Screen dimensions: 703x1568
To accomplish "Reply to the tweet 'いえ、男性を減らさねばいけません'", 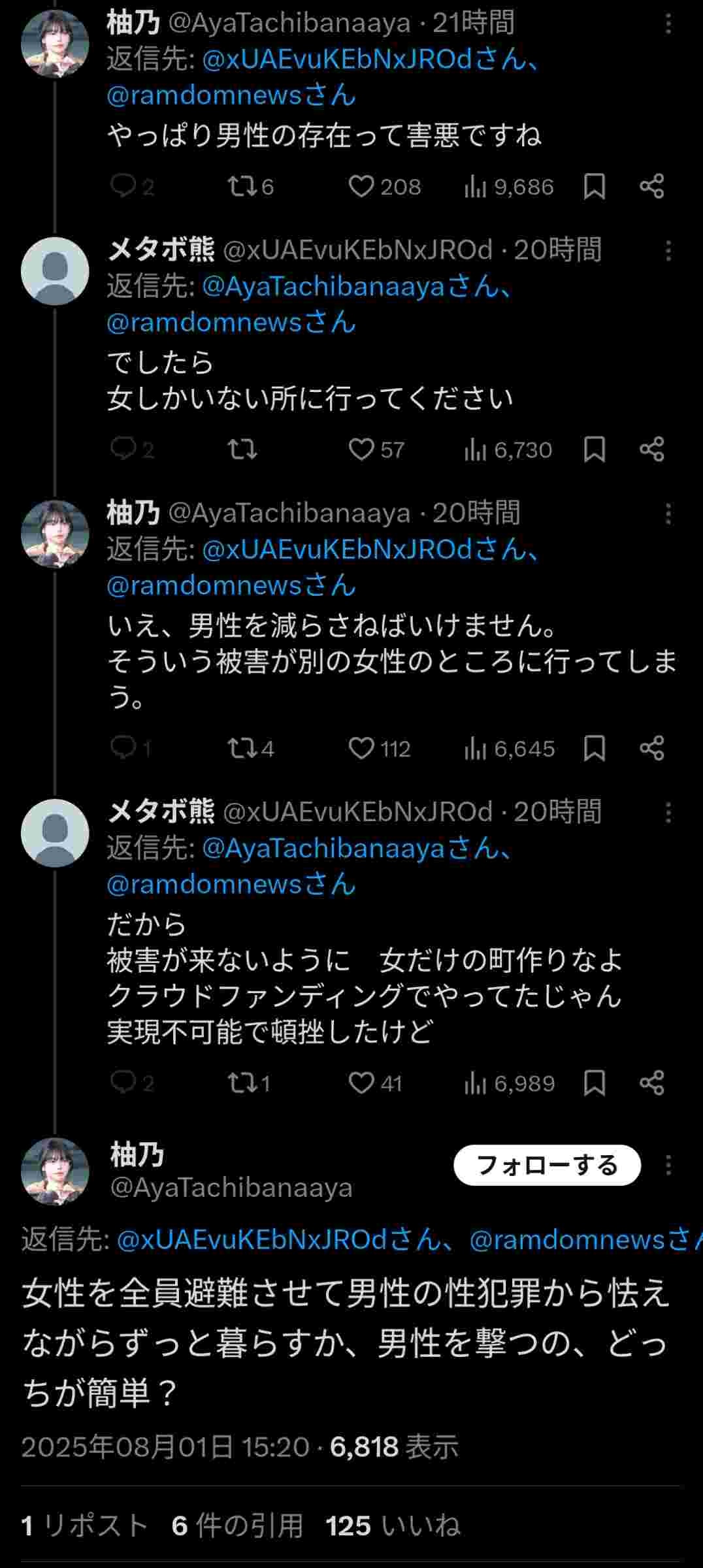I will tap(123, 747).
